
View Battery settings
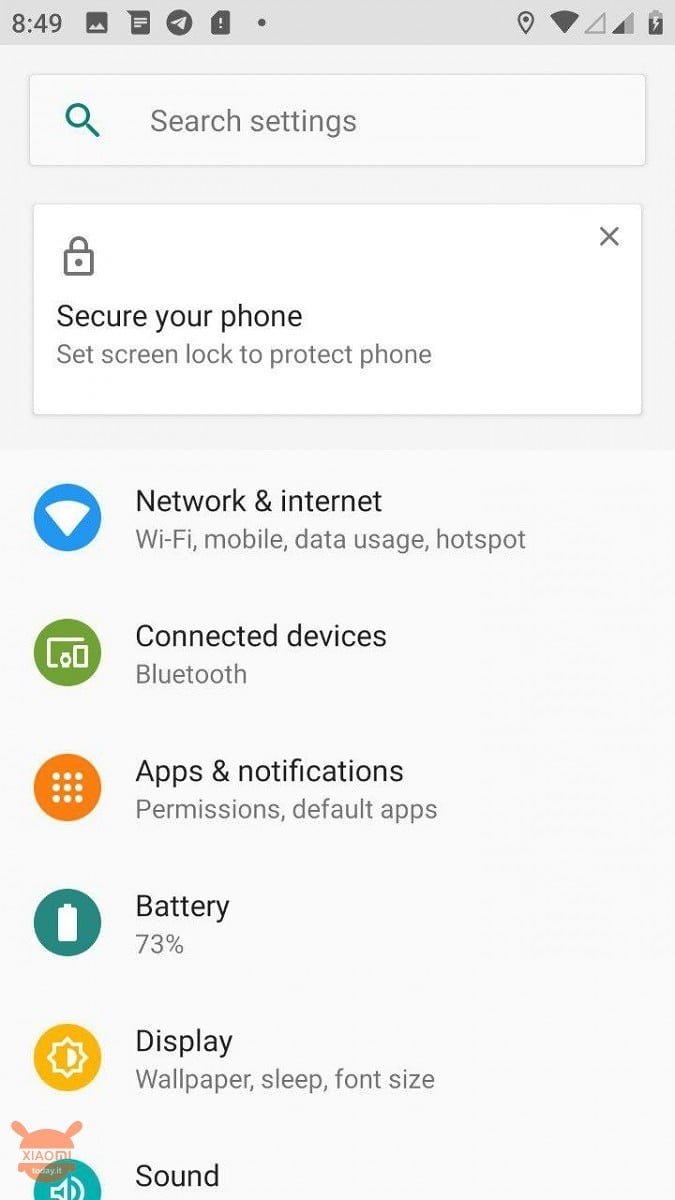[x=337, y=923]
